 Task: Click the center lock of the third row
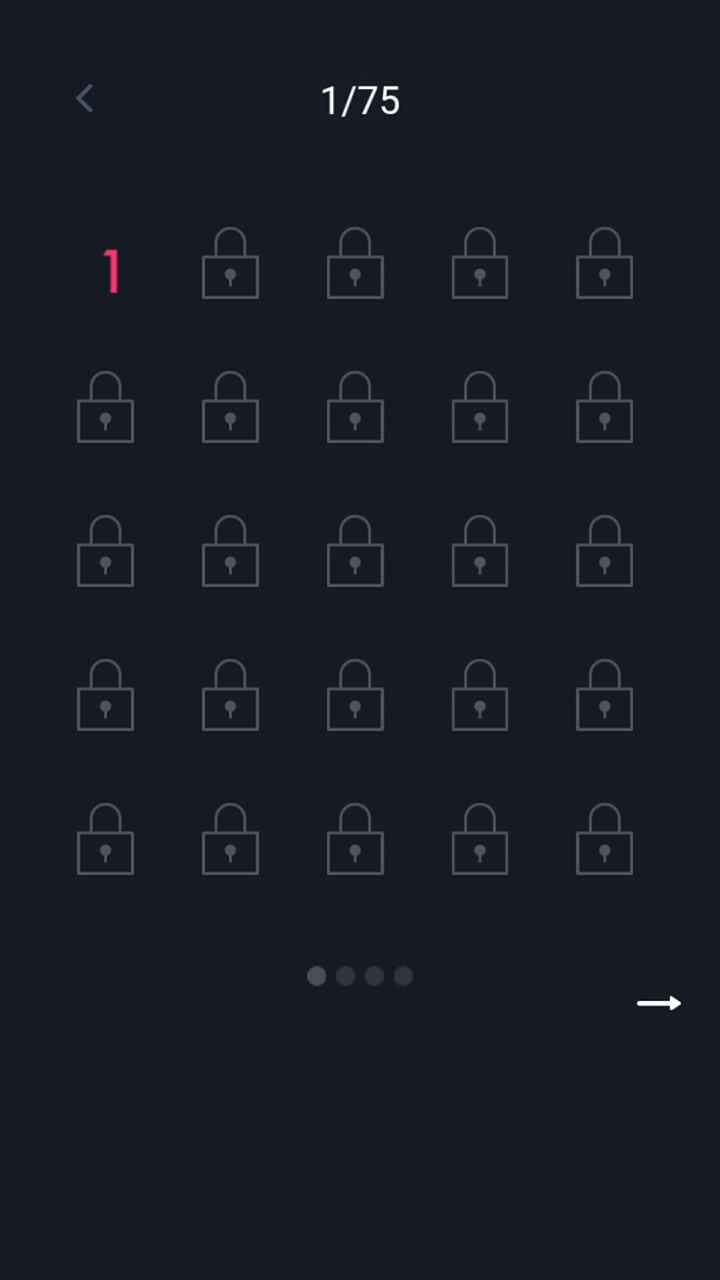point(355,551)
